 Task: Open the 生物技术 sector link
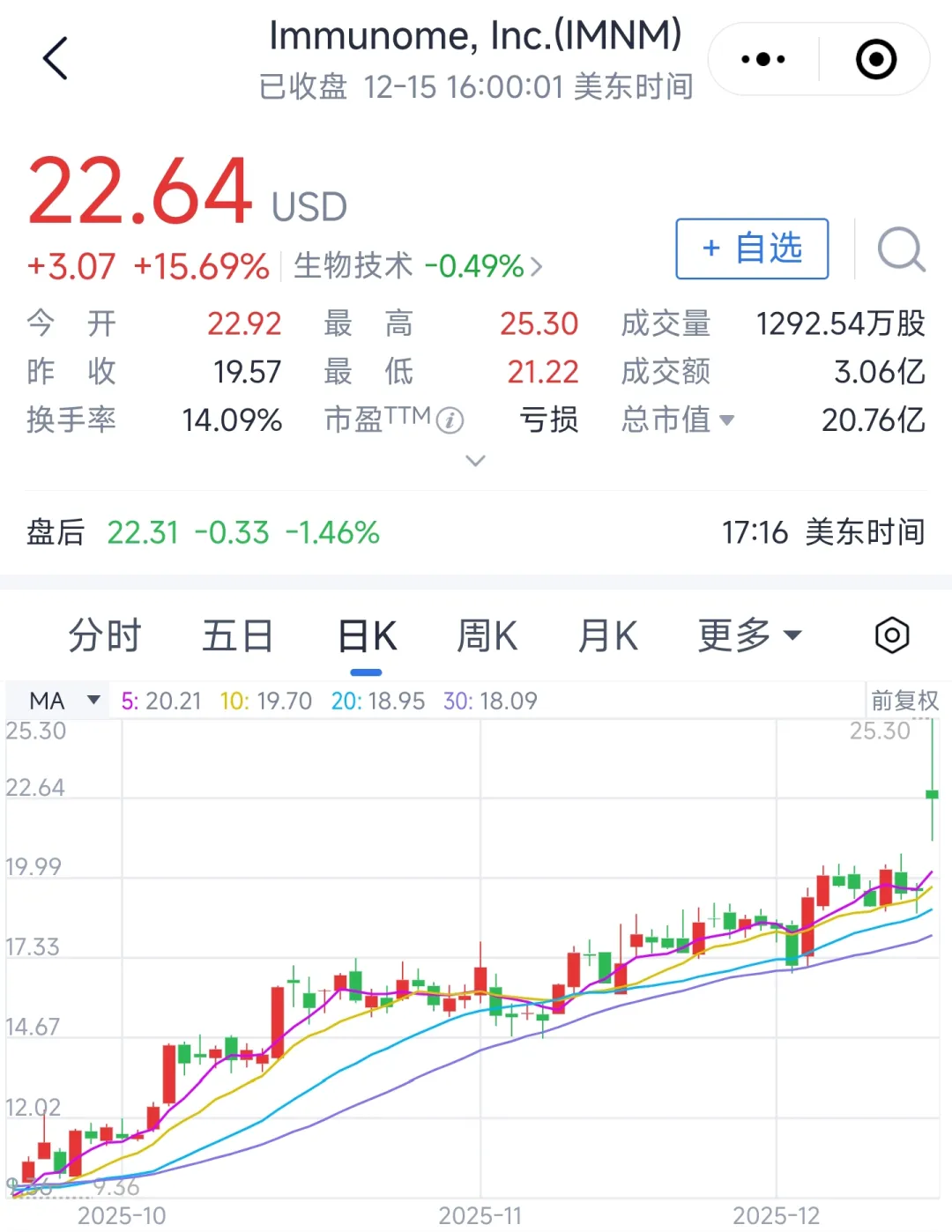[417, 266]
